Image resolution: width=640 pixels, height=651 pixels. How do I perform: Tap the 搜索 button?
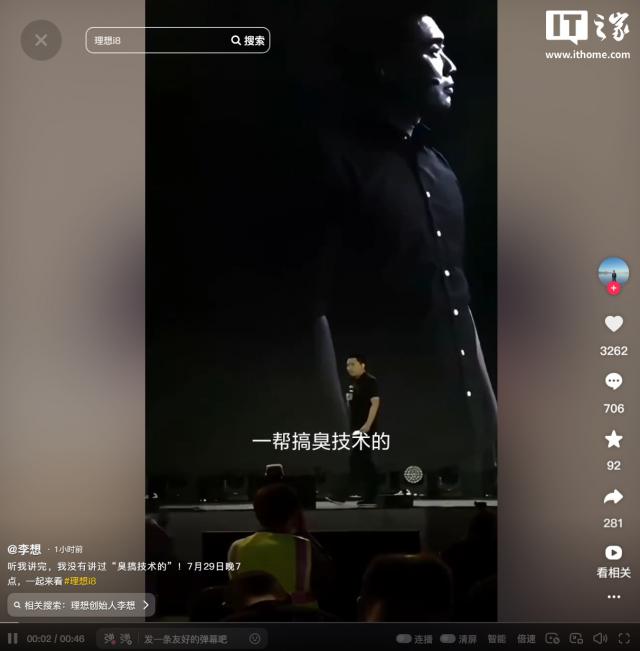pyautogui.click(x=248, y=41)
